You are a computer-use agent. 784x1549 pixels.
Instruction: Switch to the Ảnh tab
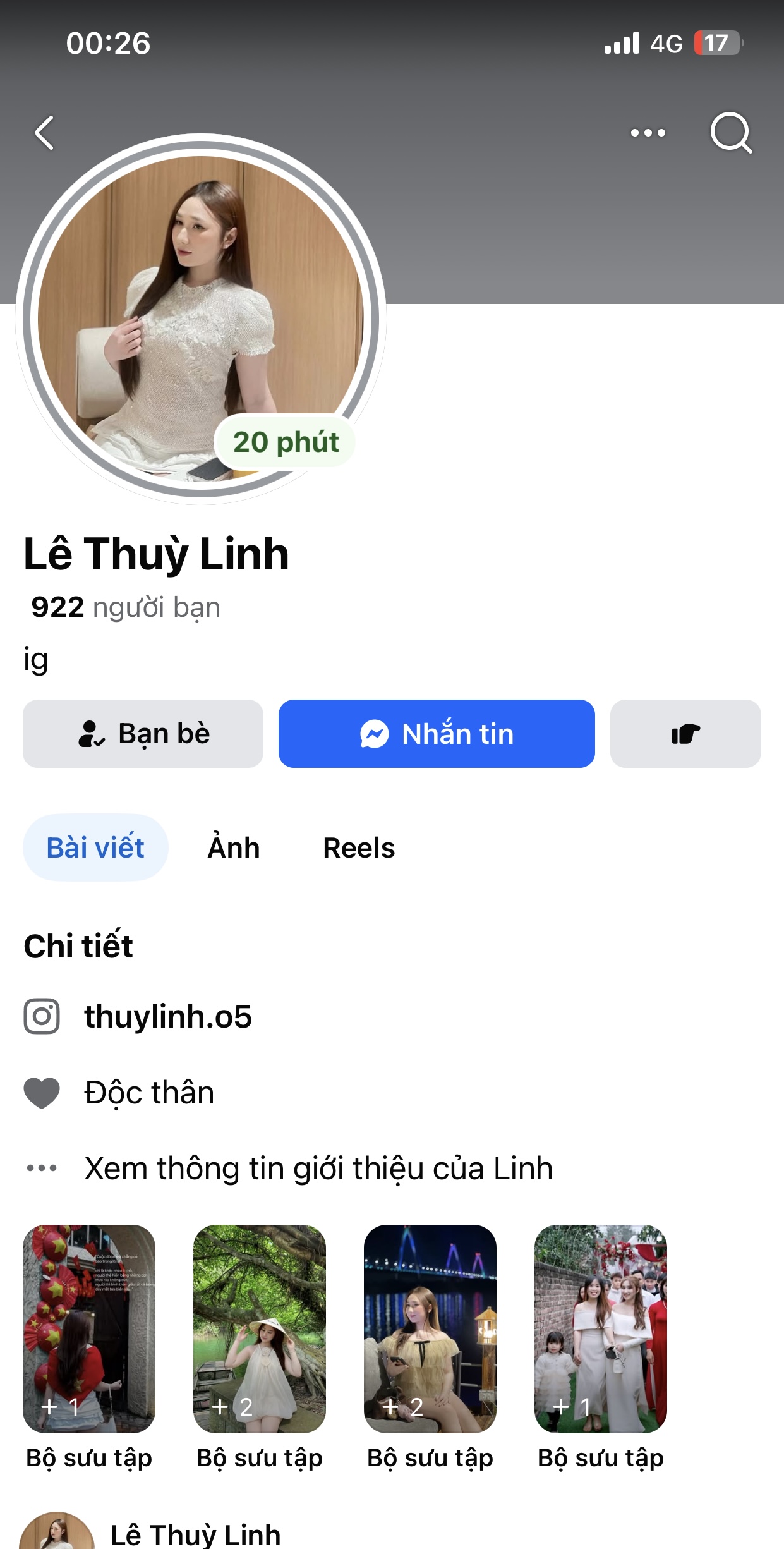pos(234,847)
